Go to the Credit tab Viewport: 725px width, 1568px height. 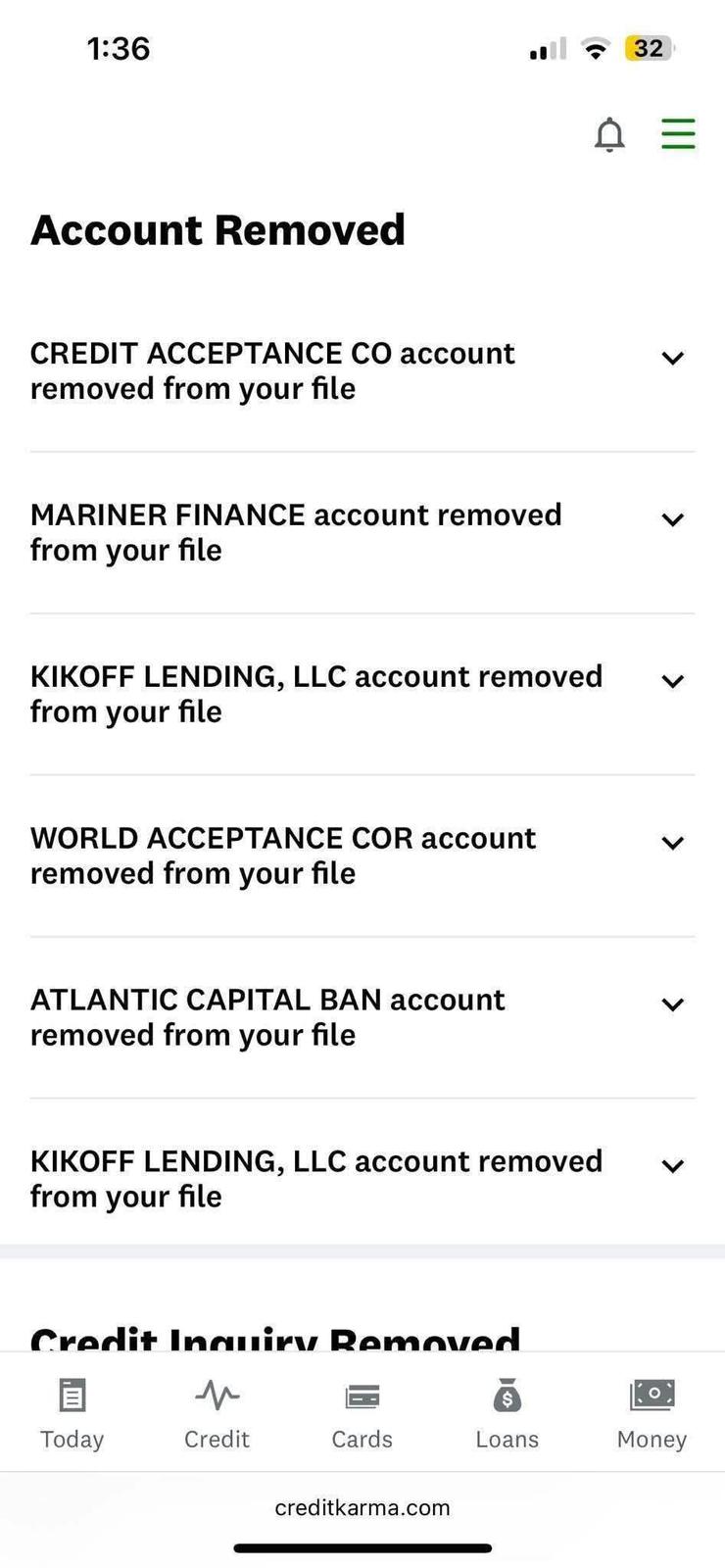[x=217, y=1413]
